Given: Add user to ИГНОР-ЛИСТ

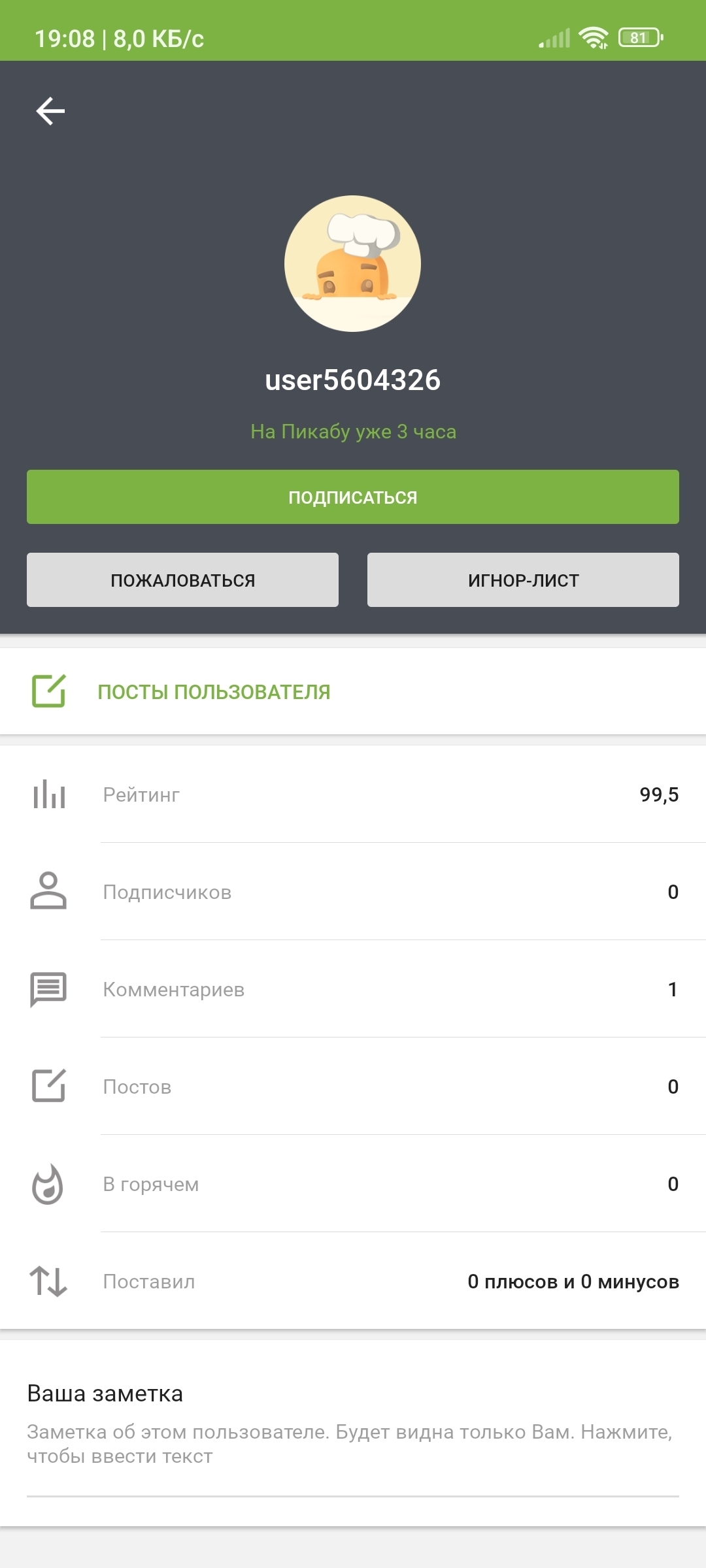Looking at the screenshot, I should point(523,580).
